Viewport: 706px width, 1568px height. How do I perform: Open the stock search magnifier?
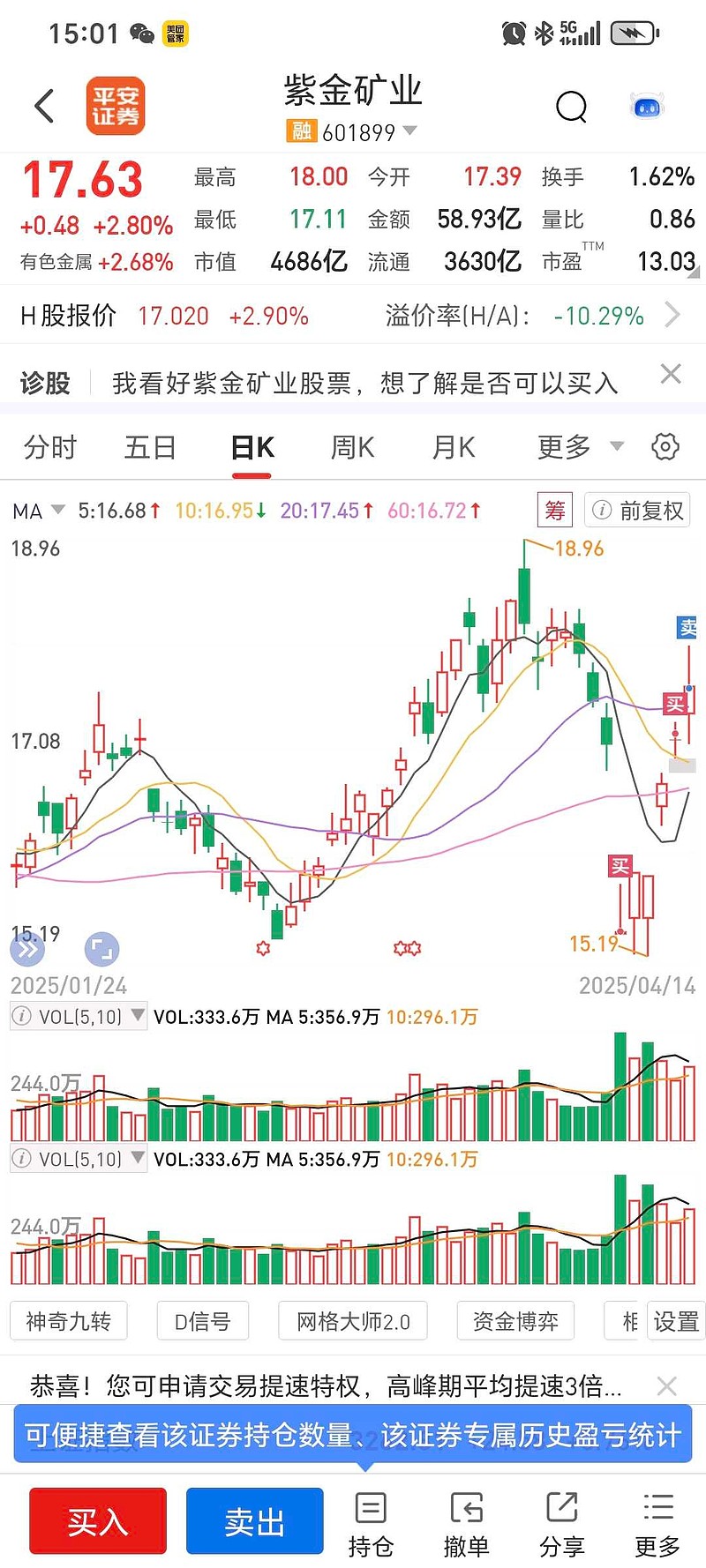[x=571, y=107]
